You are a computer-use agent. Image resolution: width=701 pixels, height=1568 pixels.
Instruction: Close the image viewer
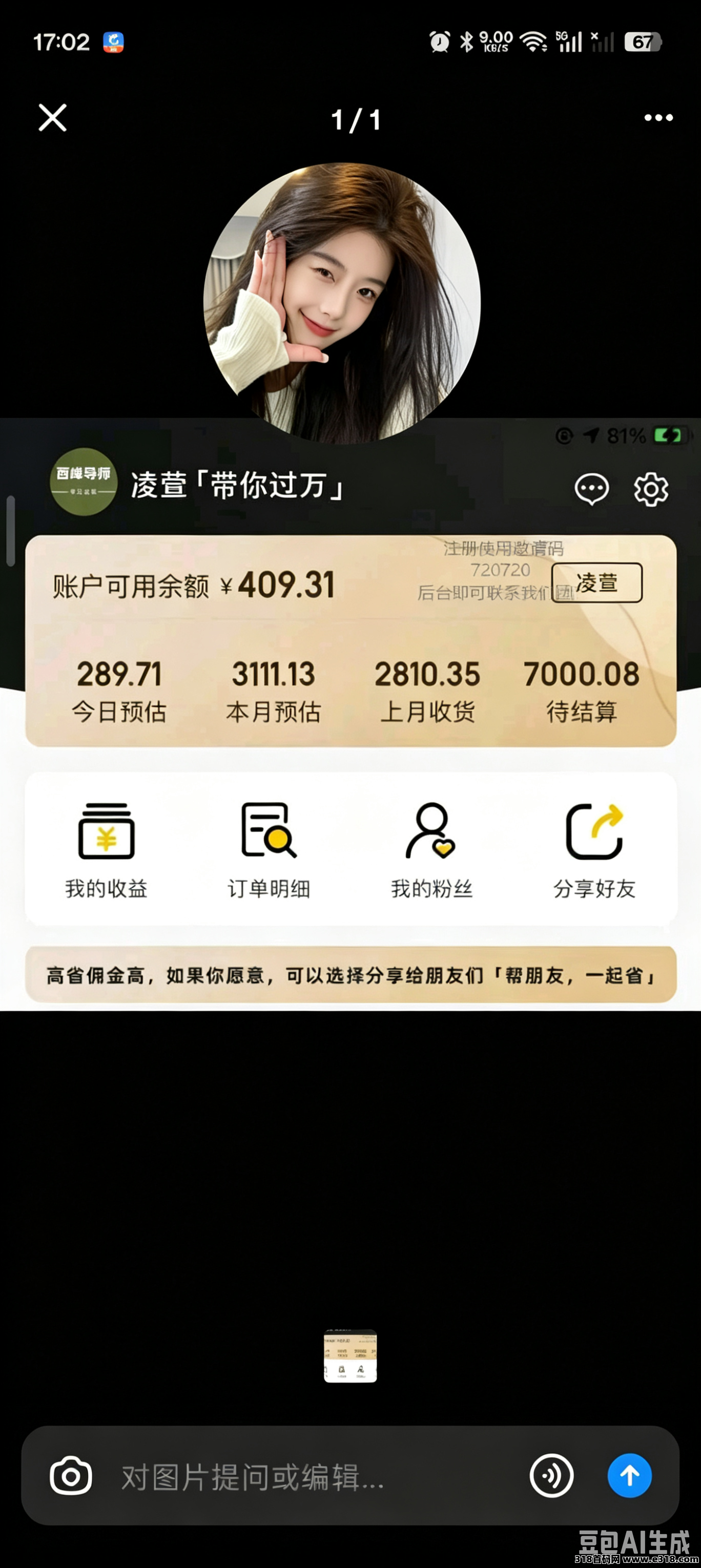pyautogui.click(x=52, y=117)
